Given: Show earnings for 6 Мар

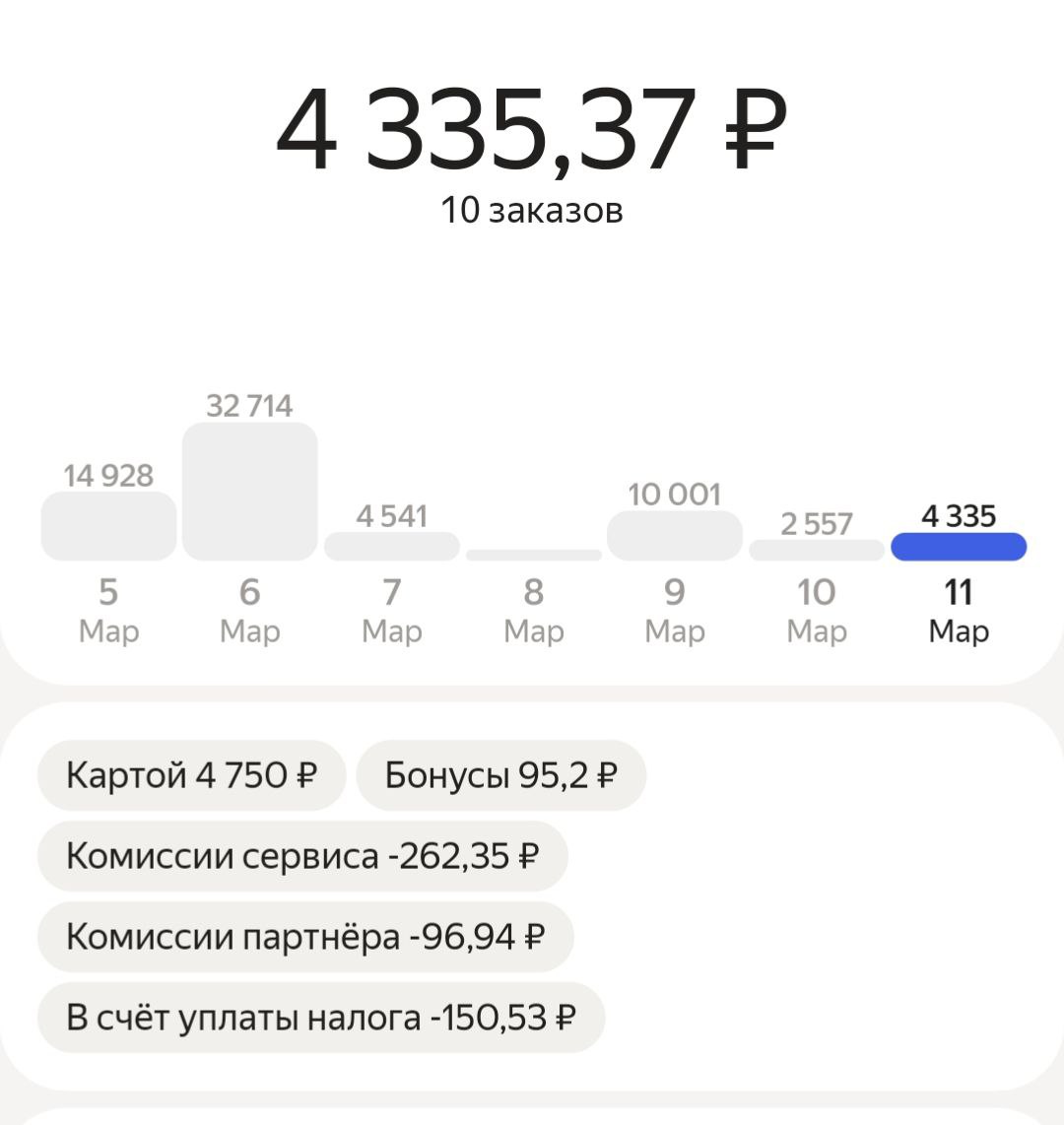Looking at the screenshot, I should pyautogui.click(x=250, y=492).
